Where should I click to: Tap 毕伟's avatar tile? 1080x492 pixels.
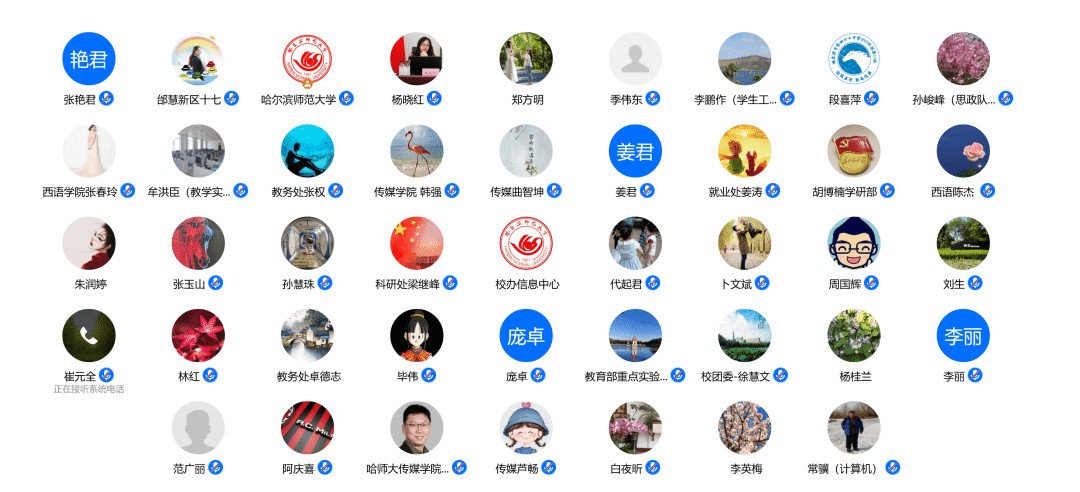point(416,335)
